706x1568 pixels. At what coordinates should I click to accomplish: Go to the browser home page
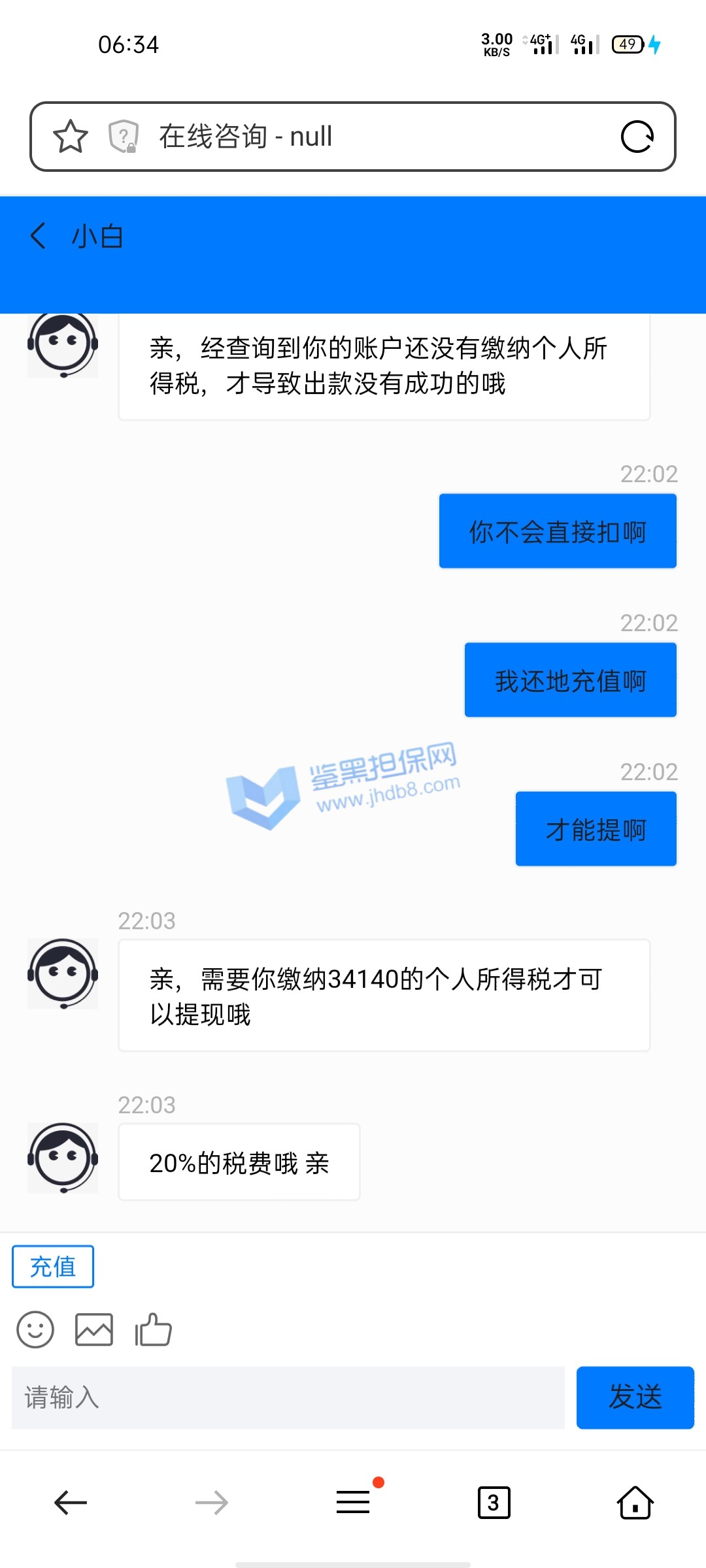pyautogui.click(x=635, y=1503)
